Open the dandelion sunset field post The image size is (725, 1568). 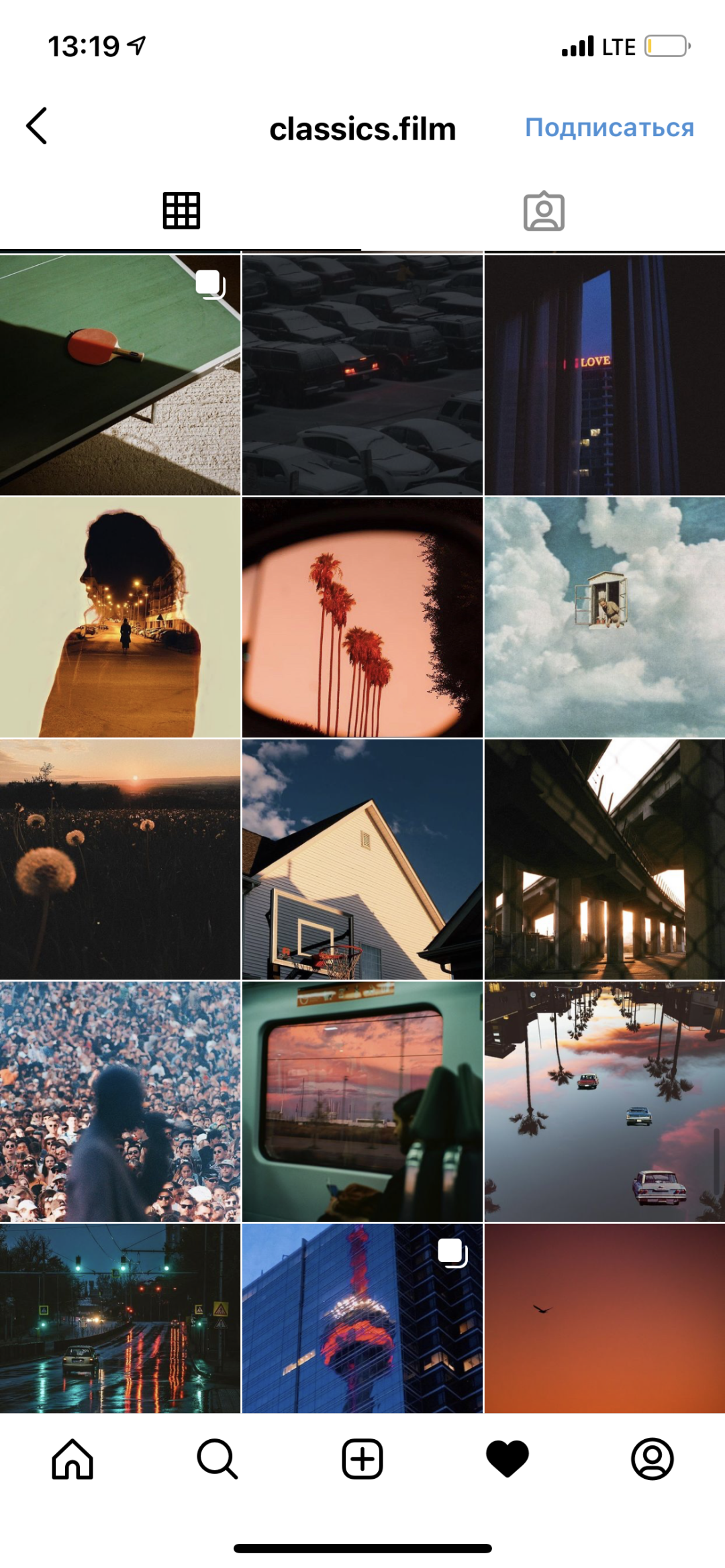coord(120,859)
